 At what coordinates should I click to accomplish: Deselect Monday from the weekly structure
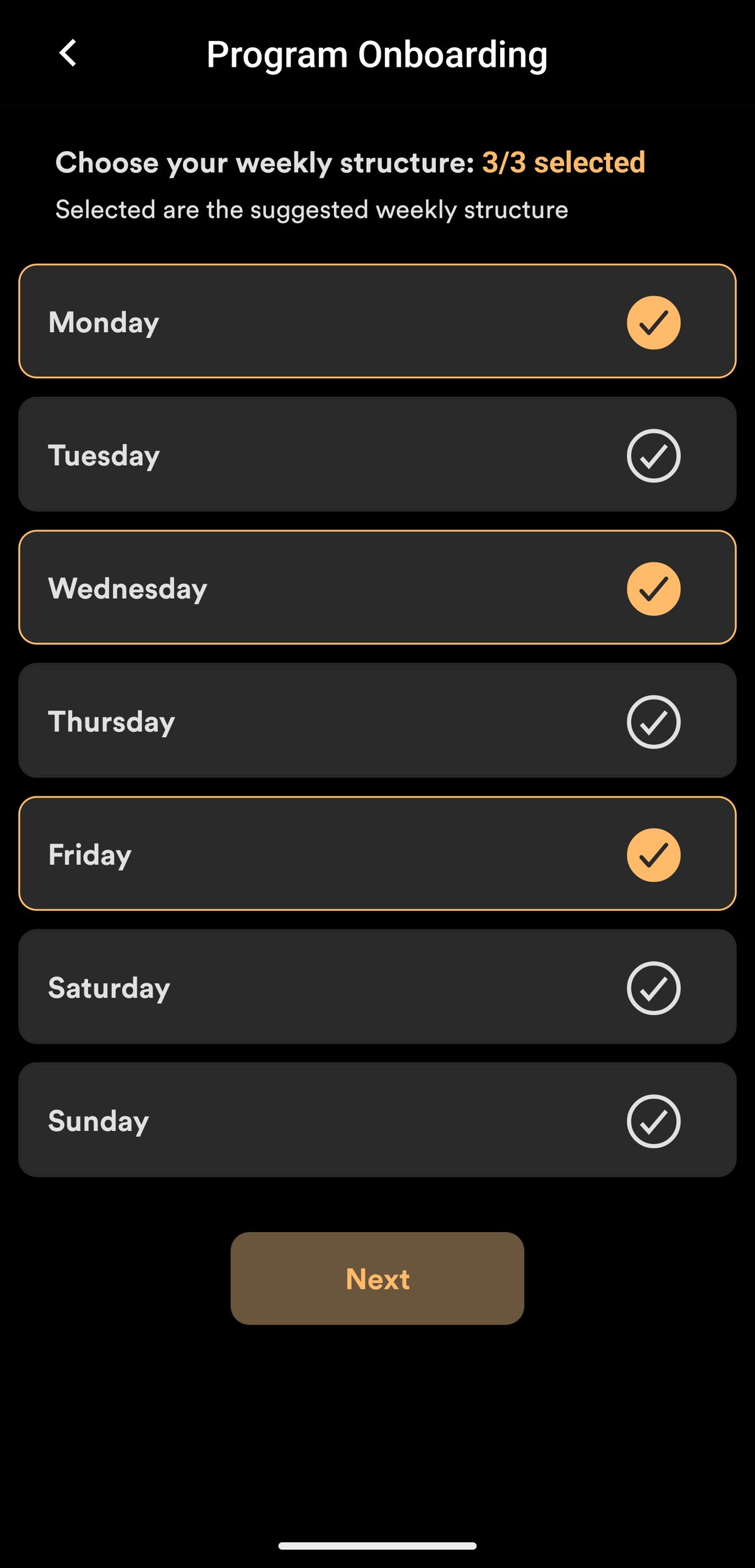point(377,321)
